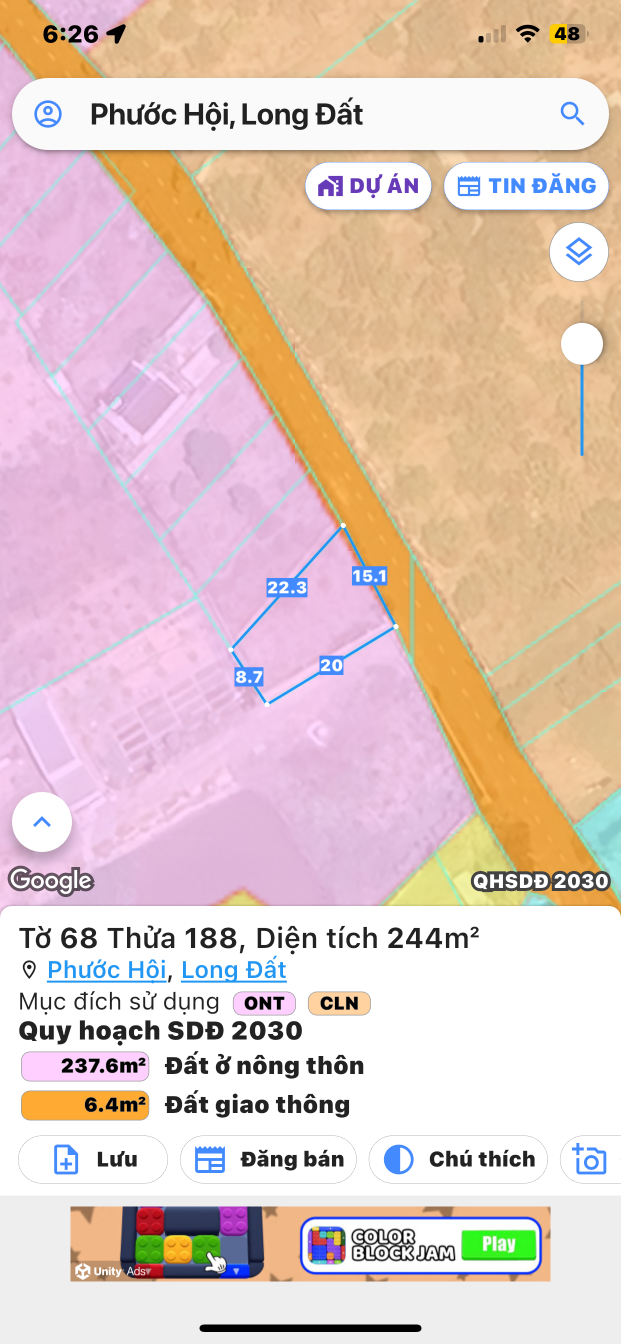Open the account profile icon
Image resolution: width=621 pixels, height=1344 pixels.
pos(48,114)
